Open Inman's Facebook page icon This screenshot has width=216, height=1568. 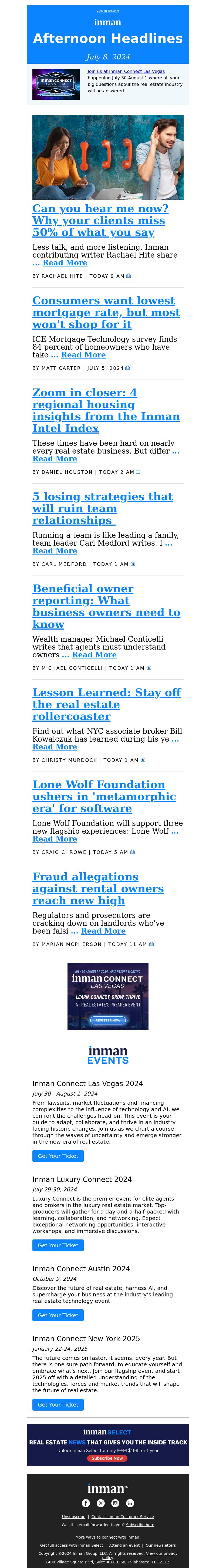pos(86,1503)
